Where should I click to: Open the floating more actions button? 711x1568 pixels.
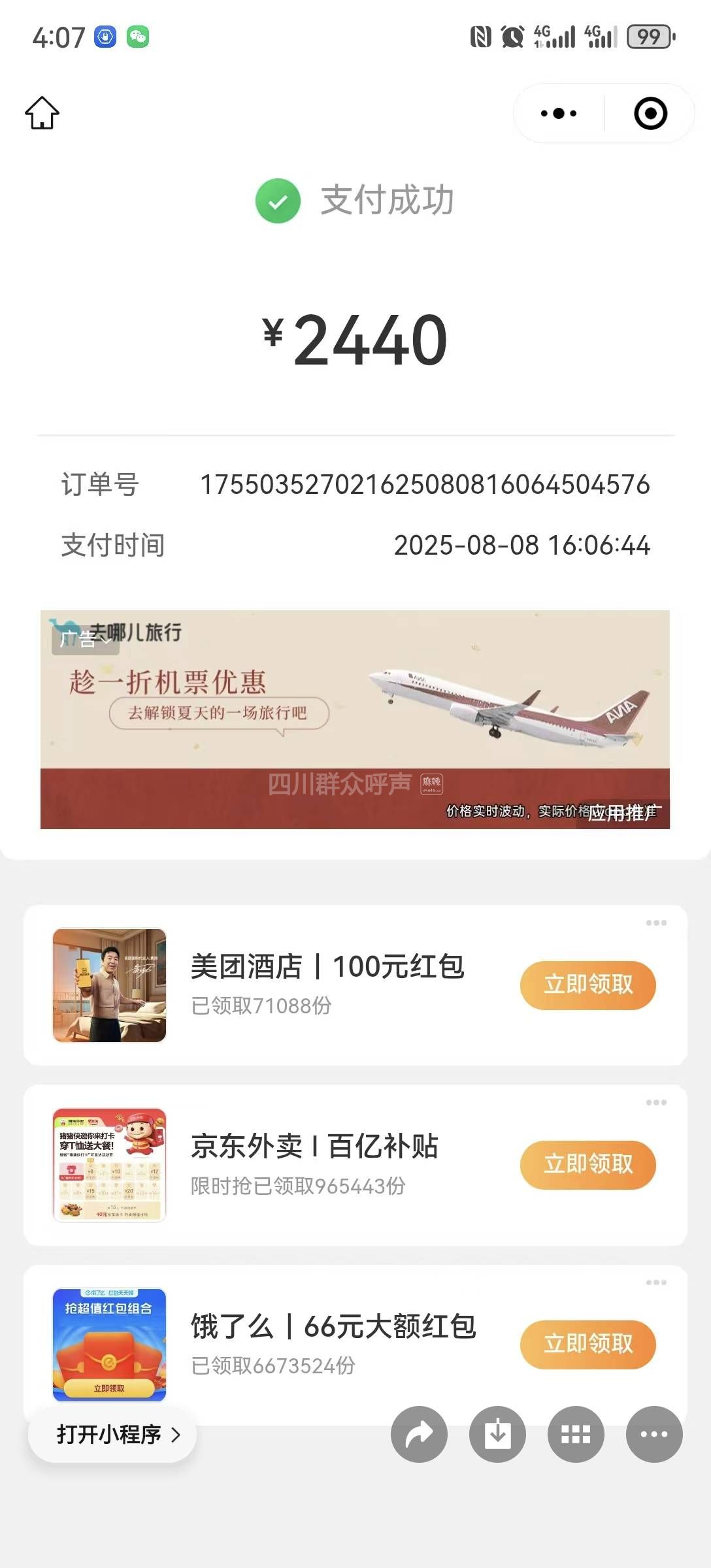[654, 1434]
